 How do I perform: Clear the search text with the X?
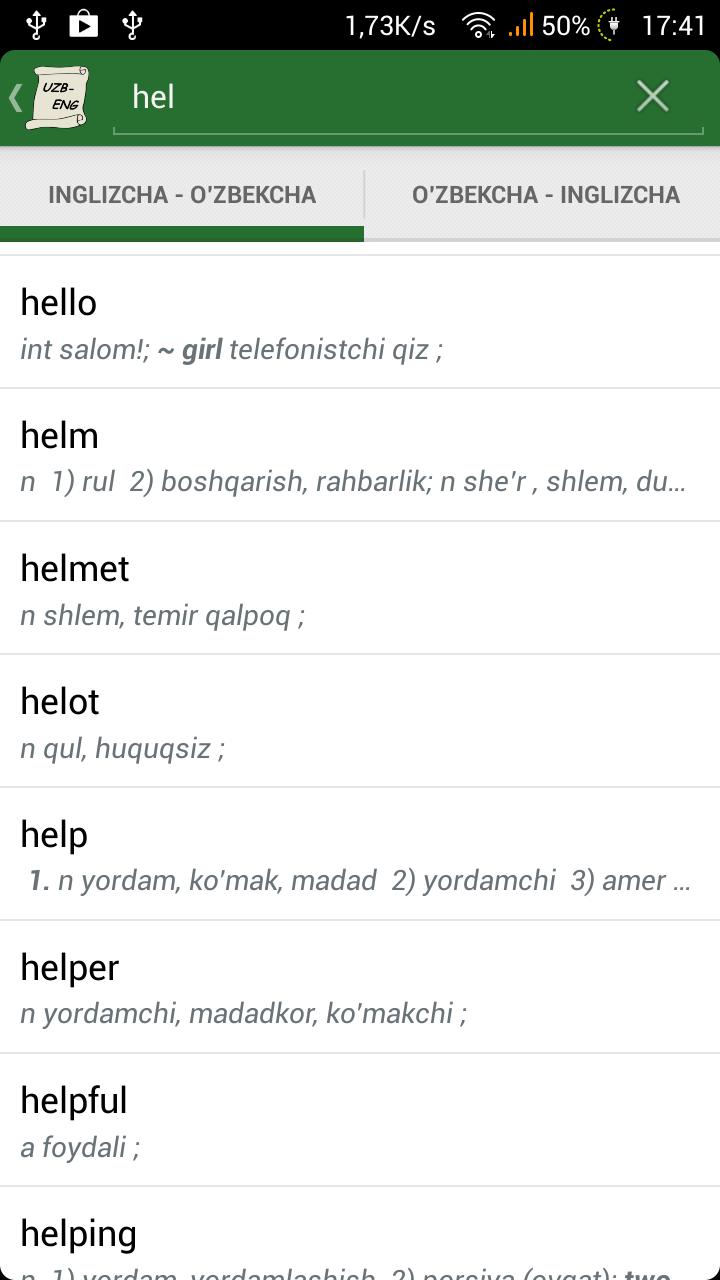click(x=652, y=96)
